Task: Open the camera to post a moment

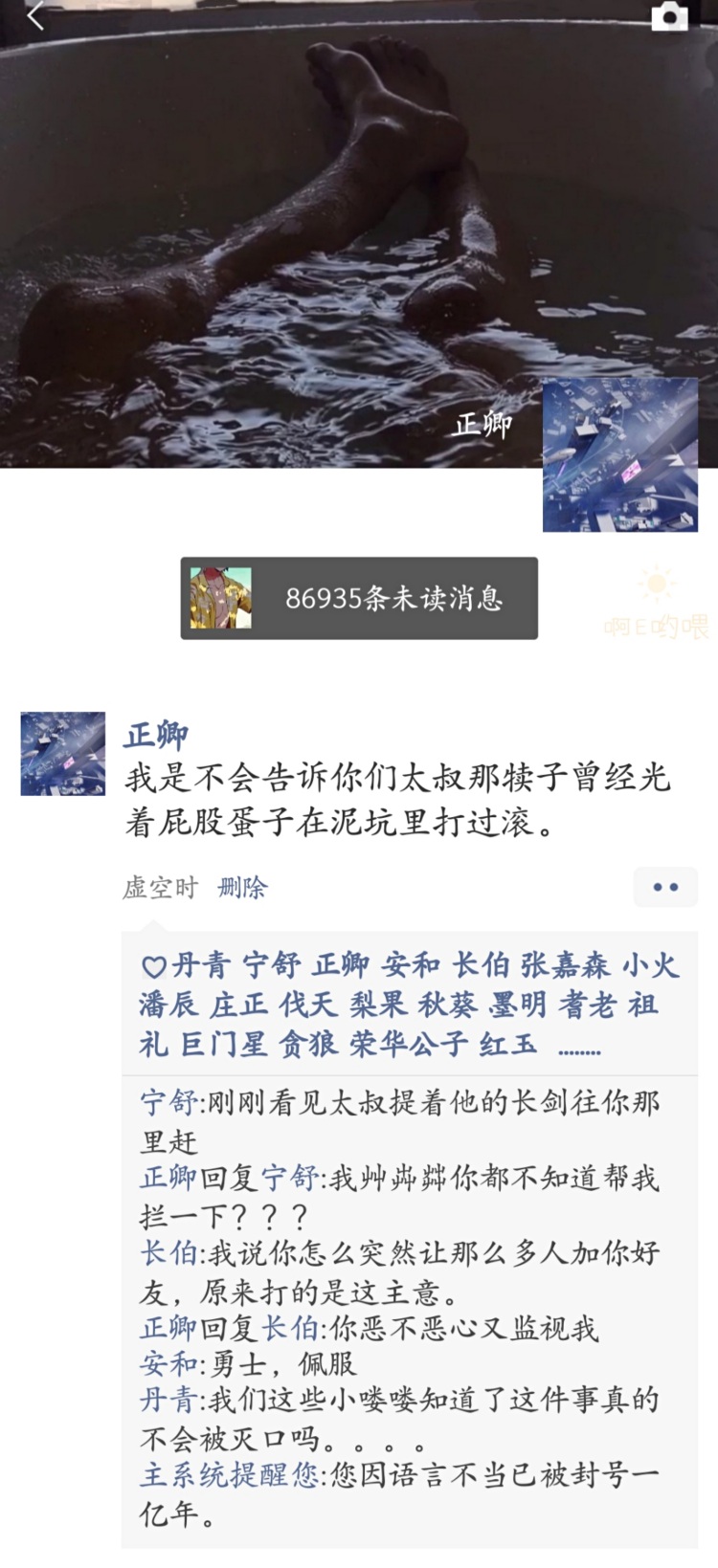Action: point(668,16)
